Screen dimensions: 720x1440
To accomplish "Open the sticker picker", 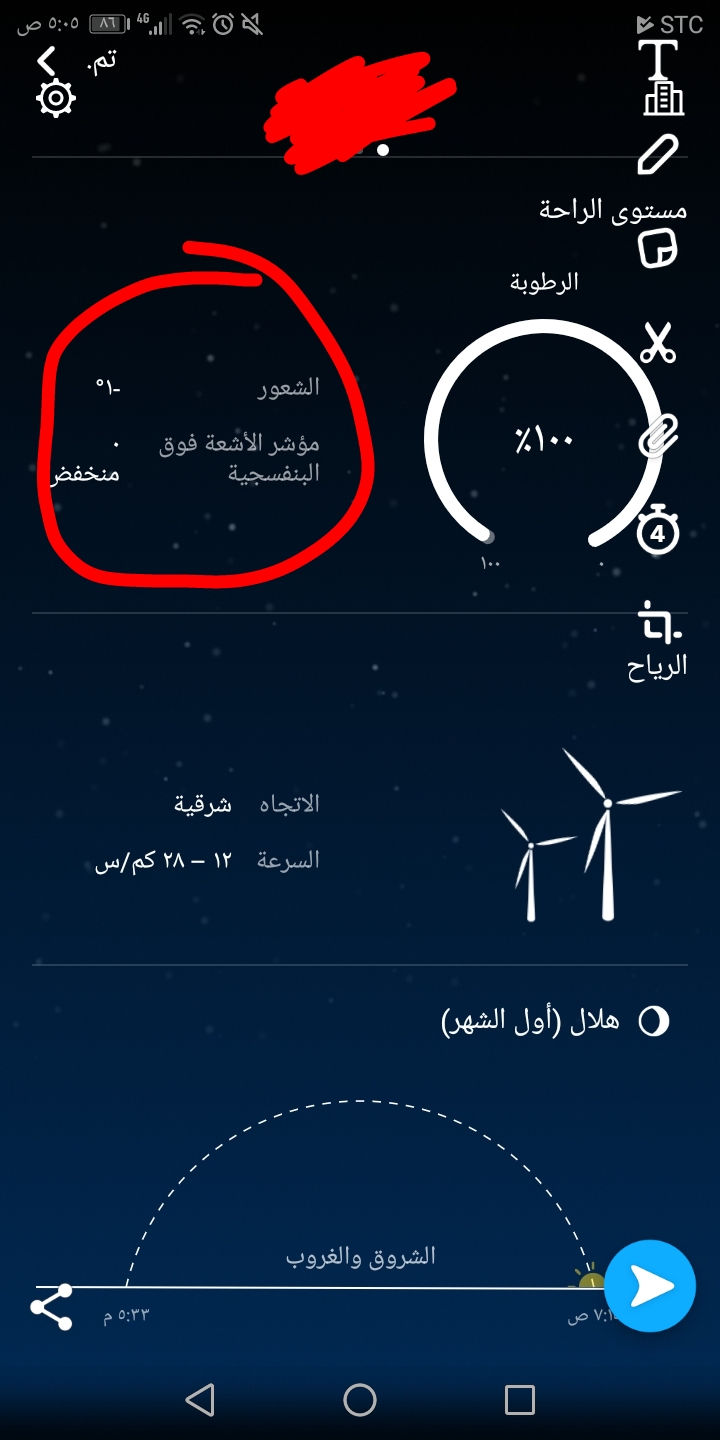I will pos(658,247).
